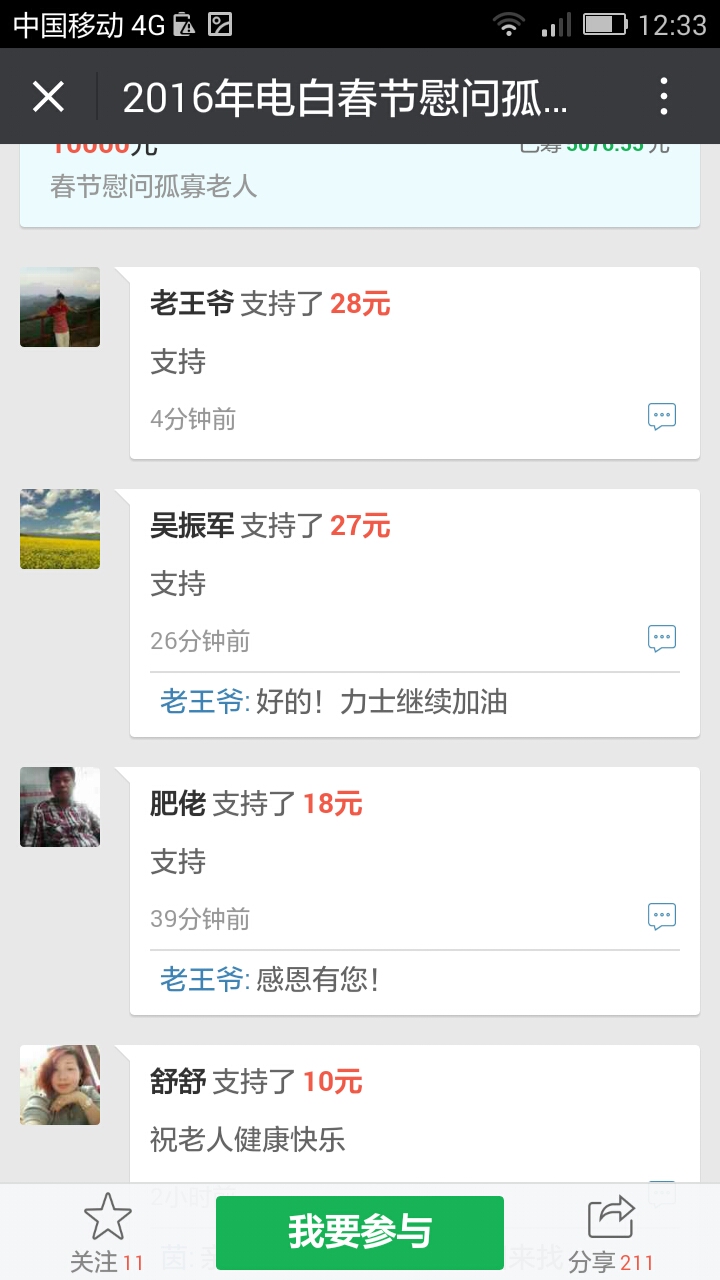Share this fundraiser via 分享

(610, 1232)
